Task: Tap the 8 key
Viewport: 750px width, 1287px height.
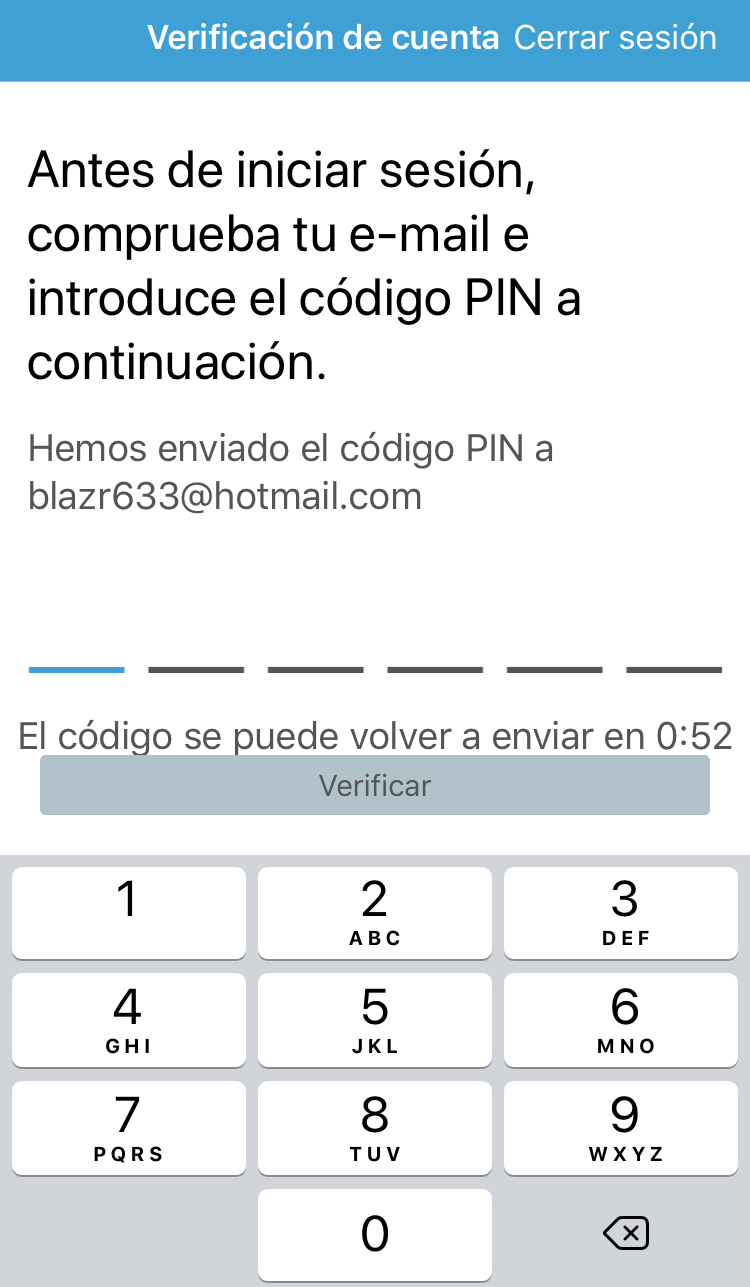Action: 375,1127
